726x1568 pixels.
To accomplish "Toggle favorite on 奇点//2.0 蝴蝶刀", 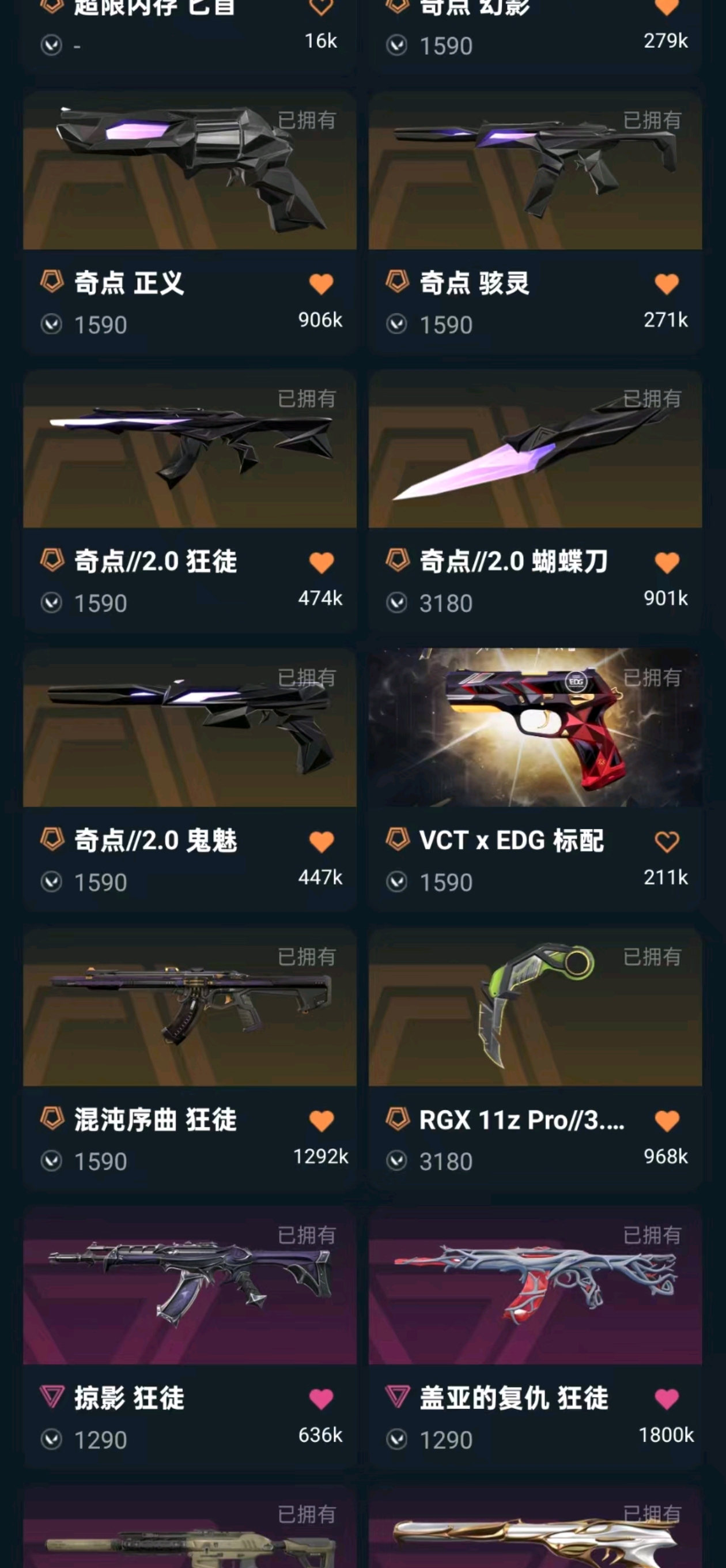I will click(x=666, y=563).
